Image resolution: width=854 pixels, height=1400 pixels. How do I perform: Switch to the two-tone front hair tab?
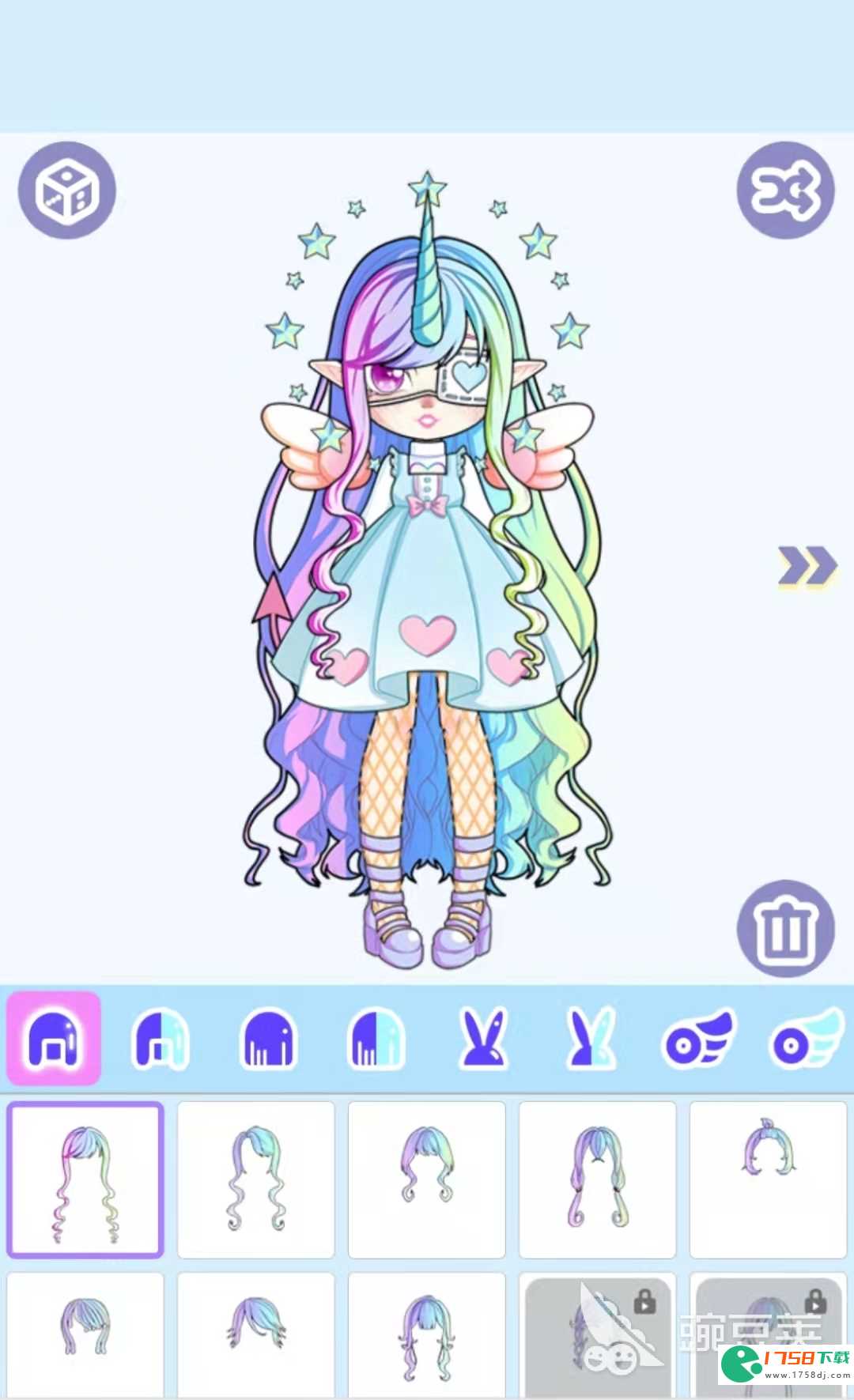click(161, 1040)
